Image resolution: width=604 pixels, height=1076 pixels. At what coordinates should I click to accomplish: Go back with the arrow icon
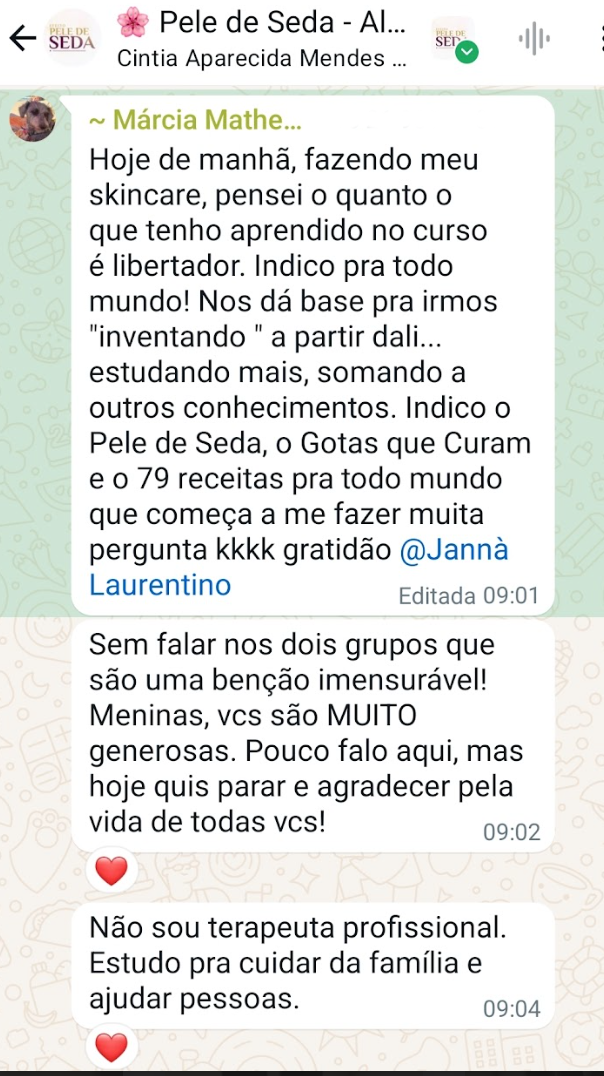pyautogui.click(x=22, y=38)
